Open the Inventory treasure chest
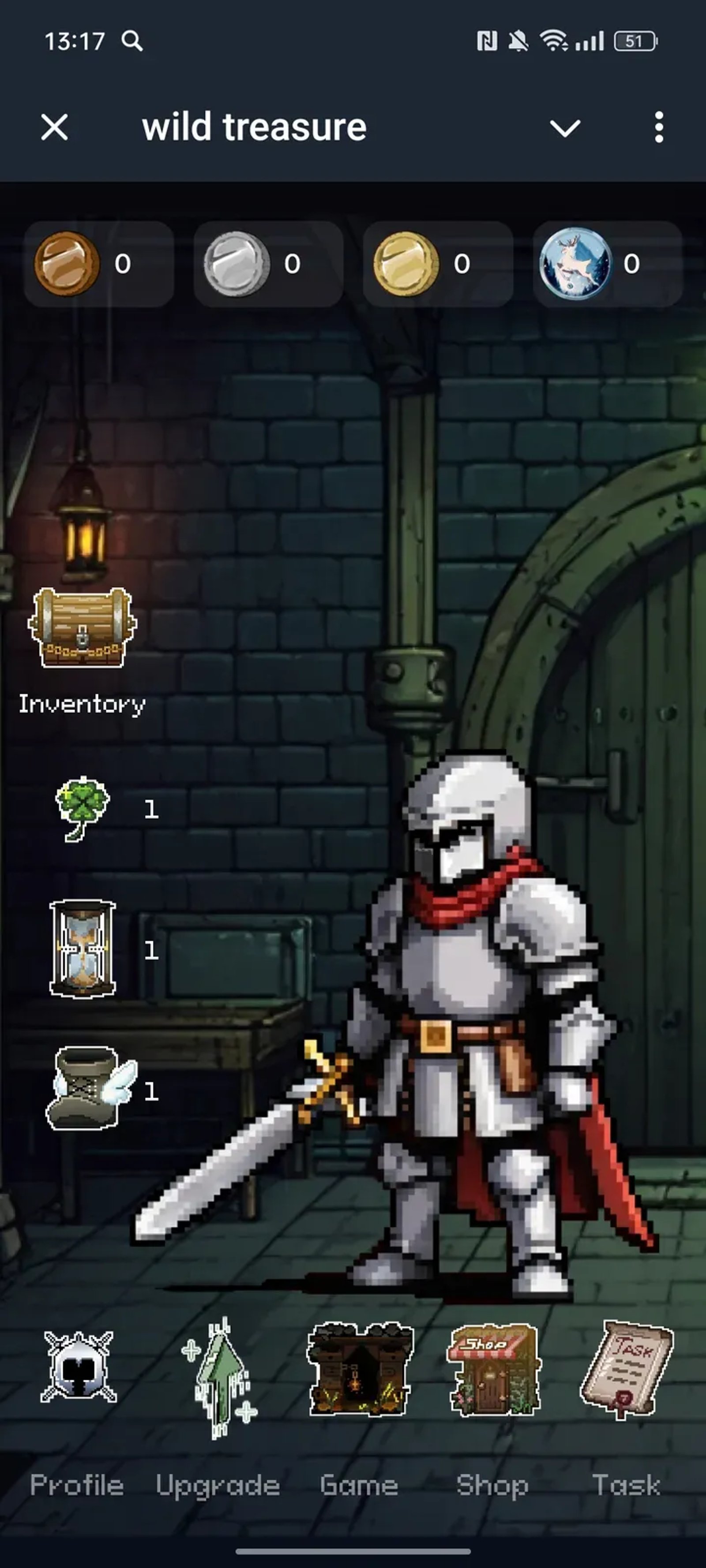Viewport: 706px width, 1568px height. click(82, 628)
